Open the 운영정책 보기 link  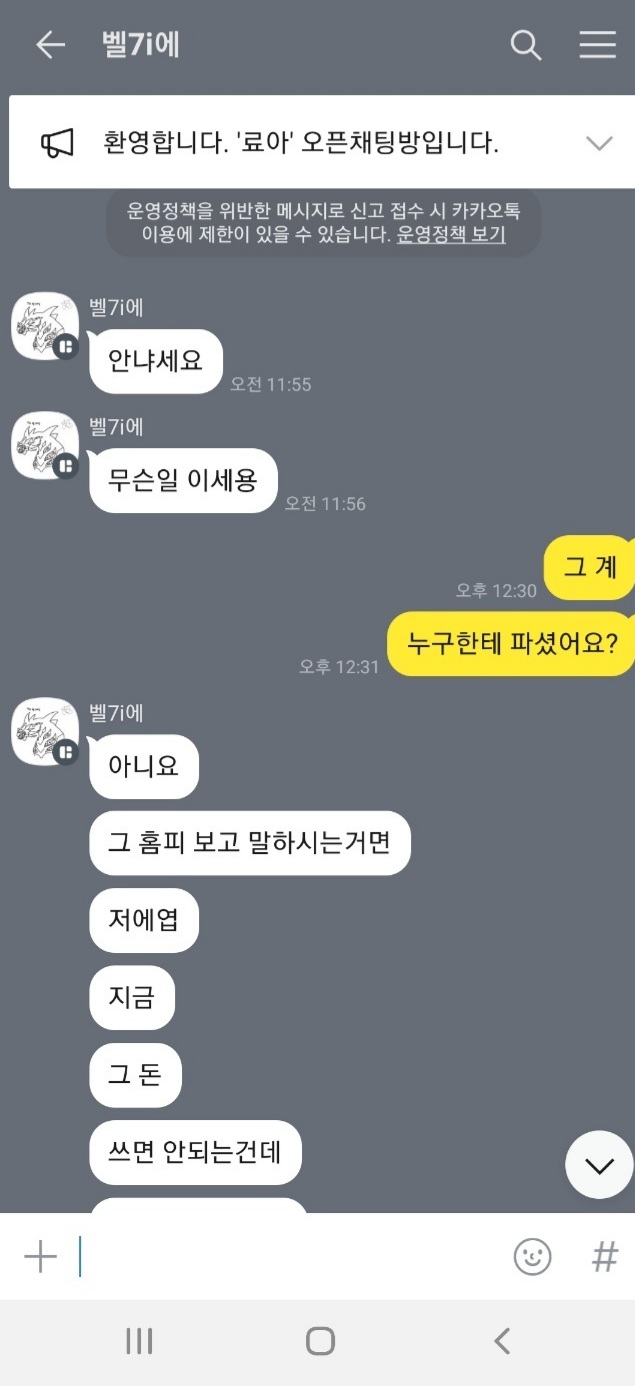pos(451,236)
